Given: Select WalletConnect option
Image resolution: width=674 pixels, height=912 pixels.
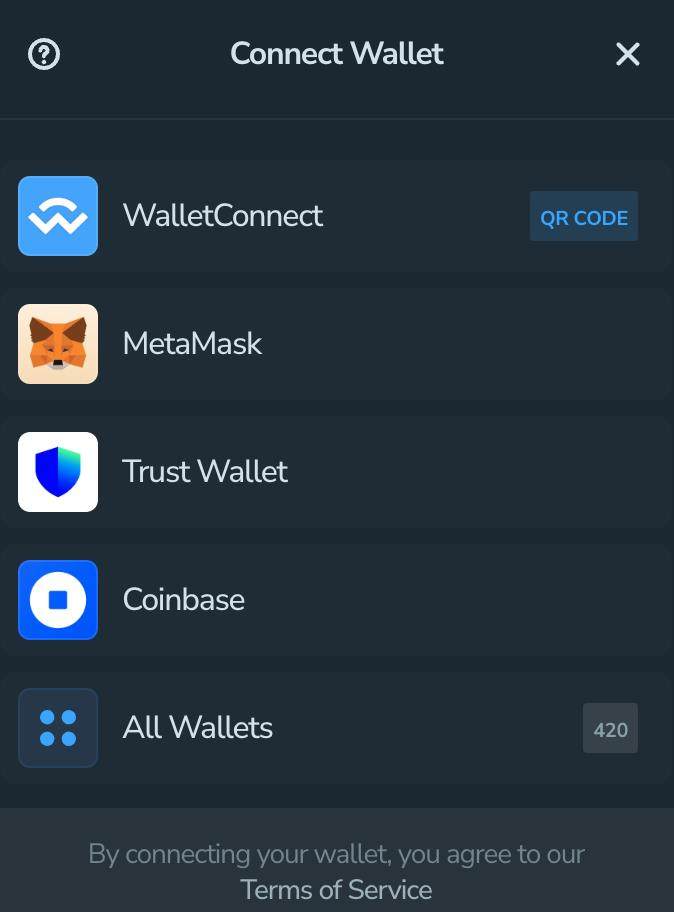Looking at the screenshot, I should [223, 216].
